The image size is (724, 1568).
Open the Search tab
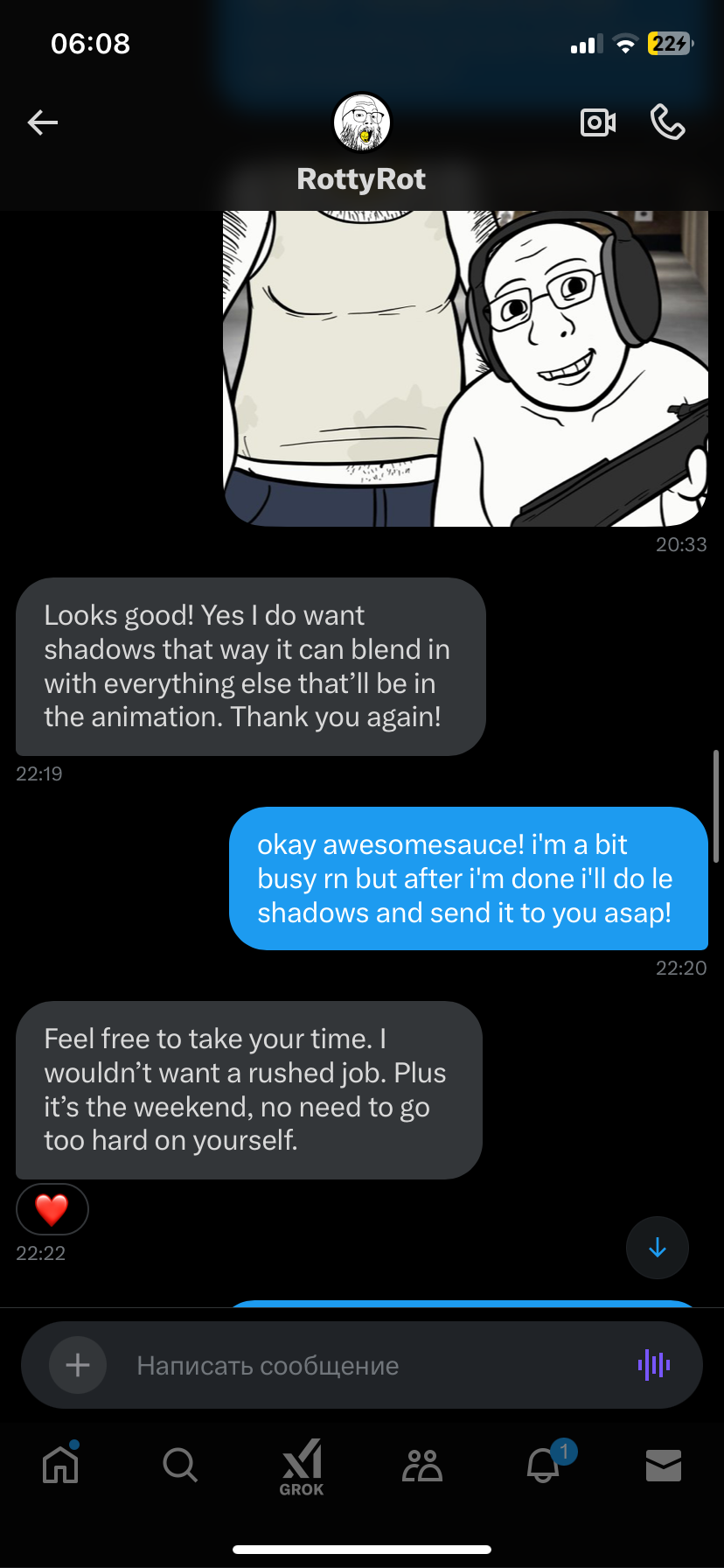point(180,1464)
